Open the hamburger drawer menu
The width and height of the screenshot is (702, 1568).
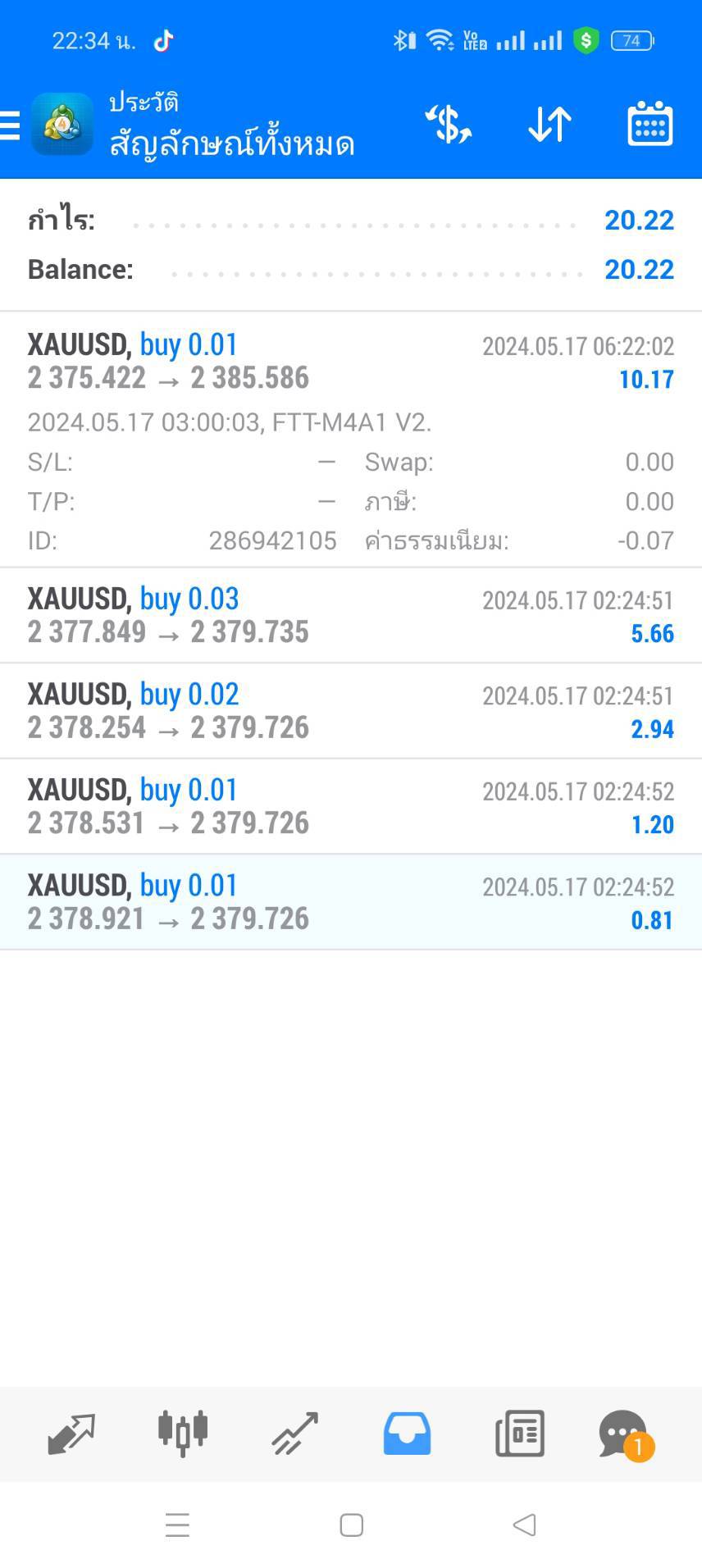point(10,125)
